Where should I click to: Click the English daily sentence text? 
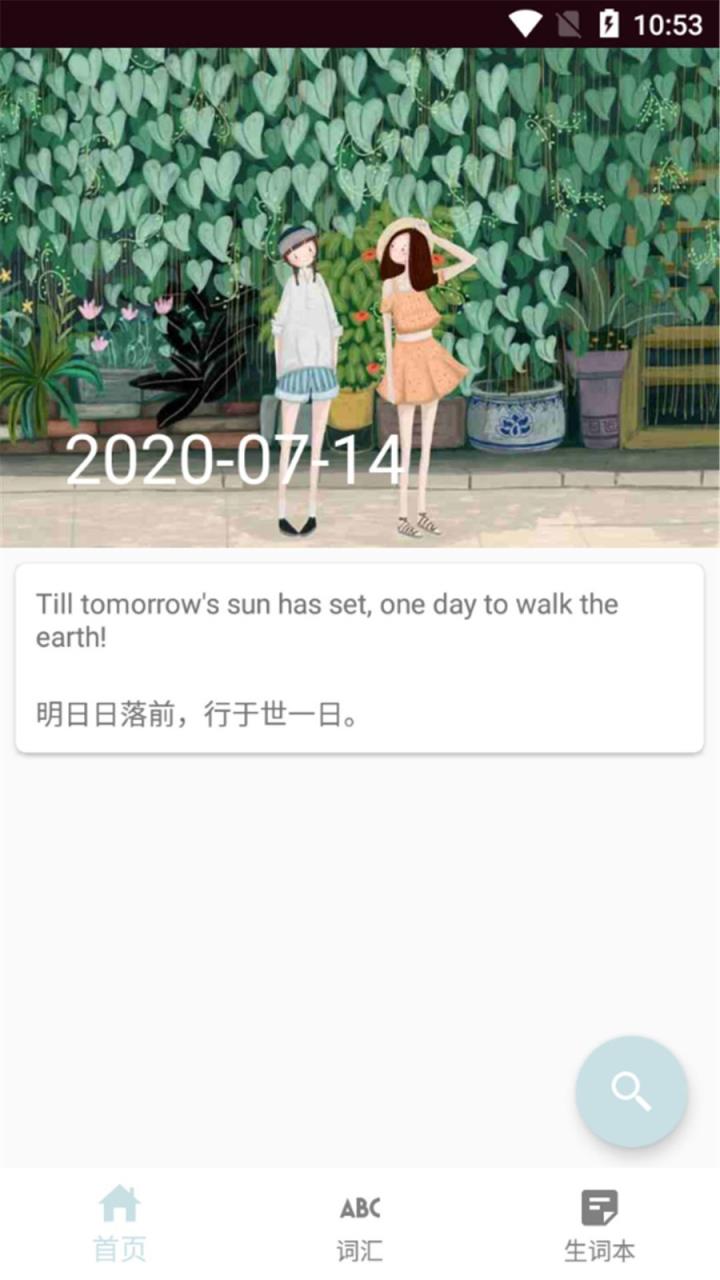[x=328, y=620]
